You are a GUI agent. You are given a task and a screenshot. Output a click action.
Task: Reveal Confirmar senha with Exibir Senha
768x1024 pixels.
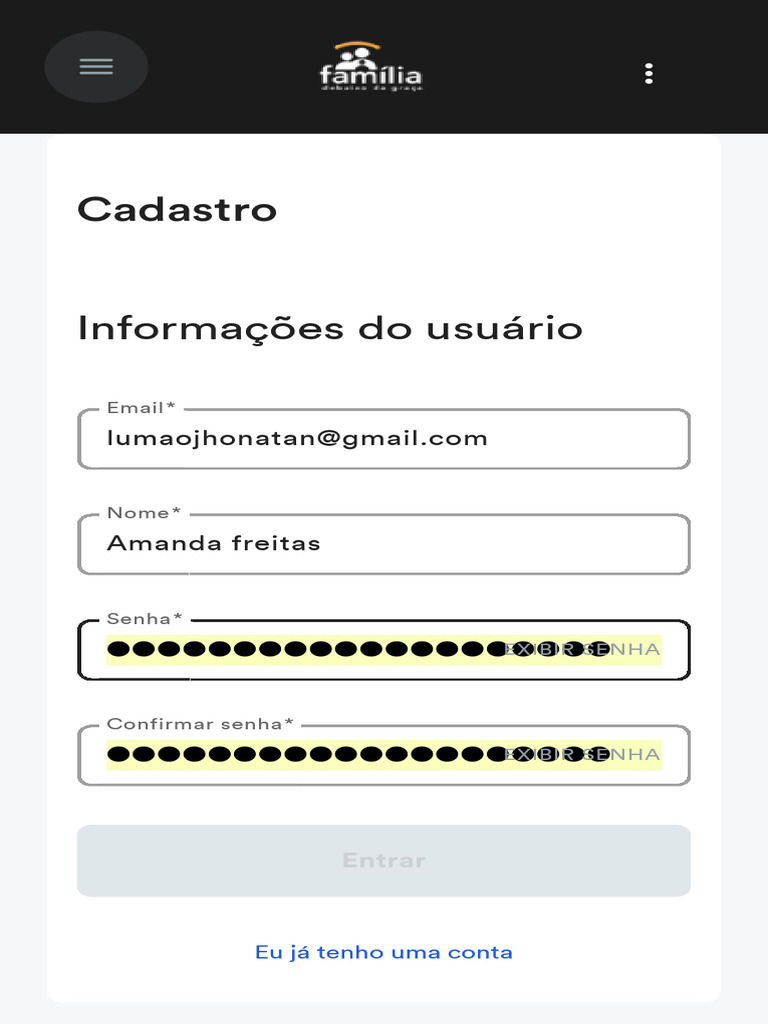tap(583, 755)
